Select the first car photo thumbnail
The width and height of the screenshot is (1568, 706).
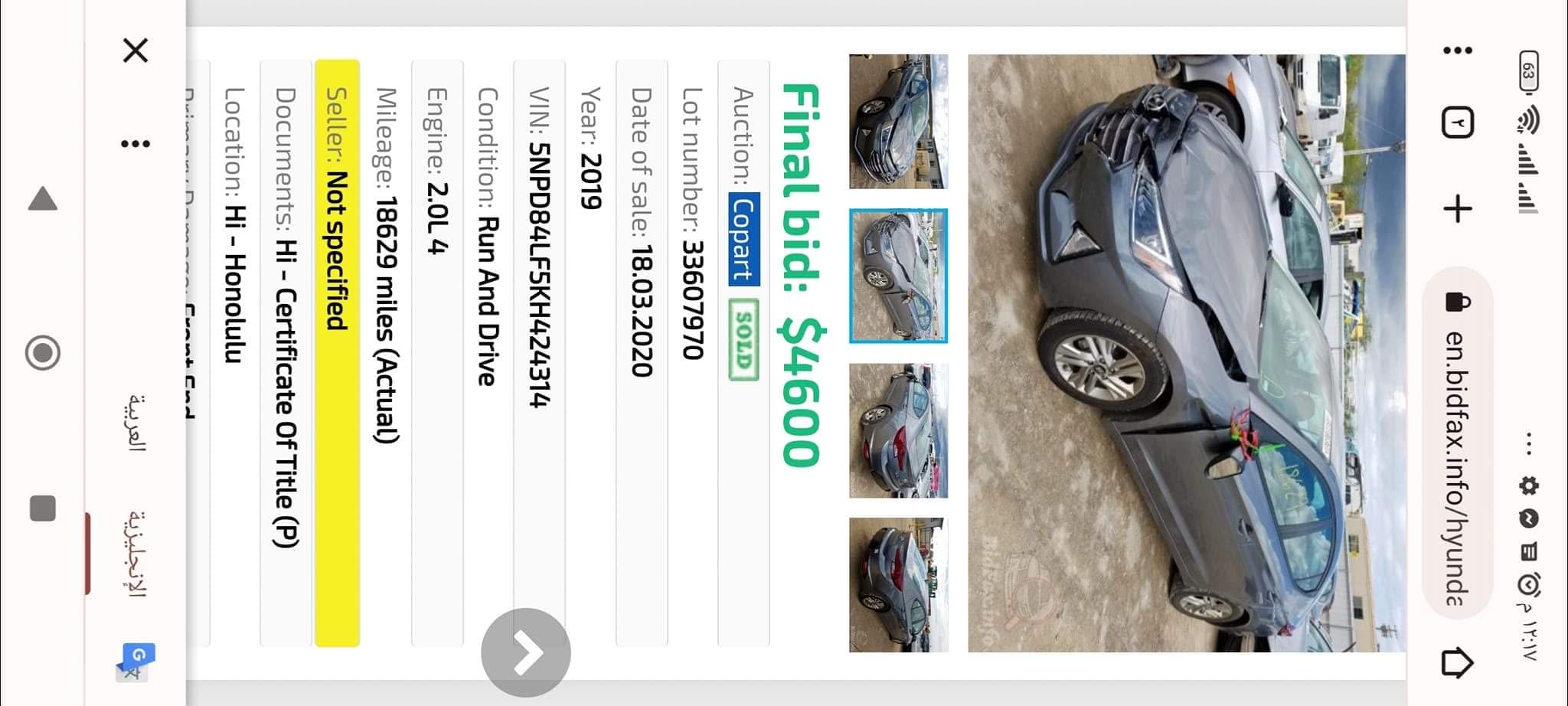tap(898, 122)
